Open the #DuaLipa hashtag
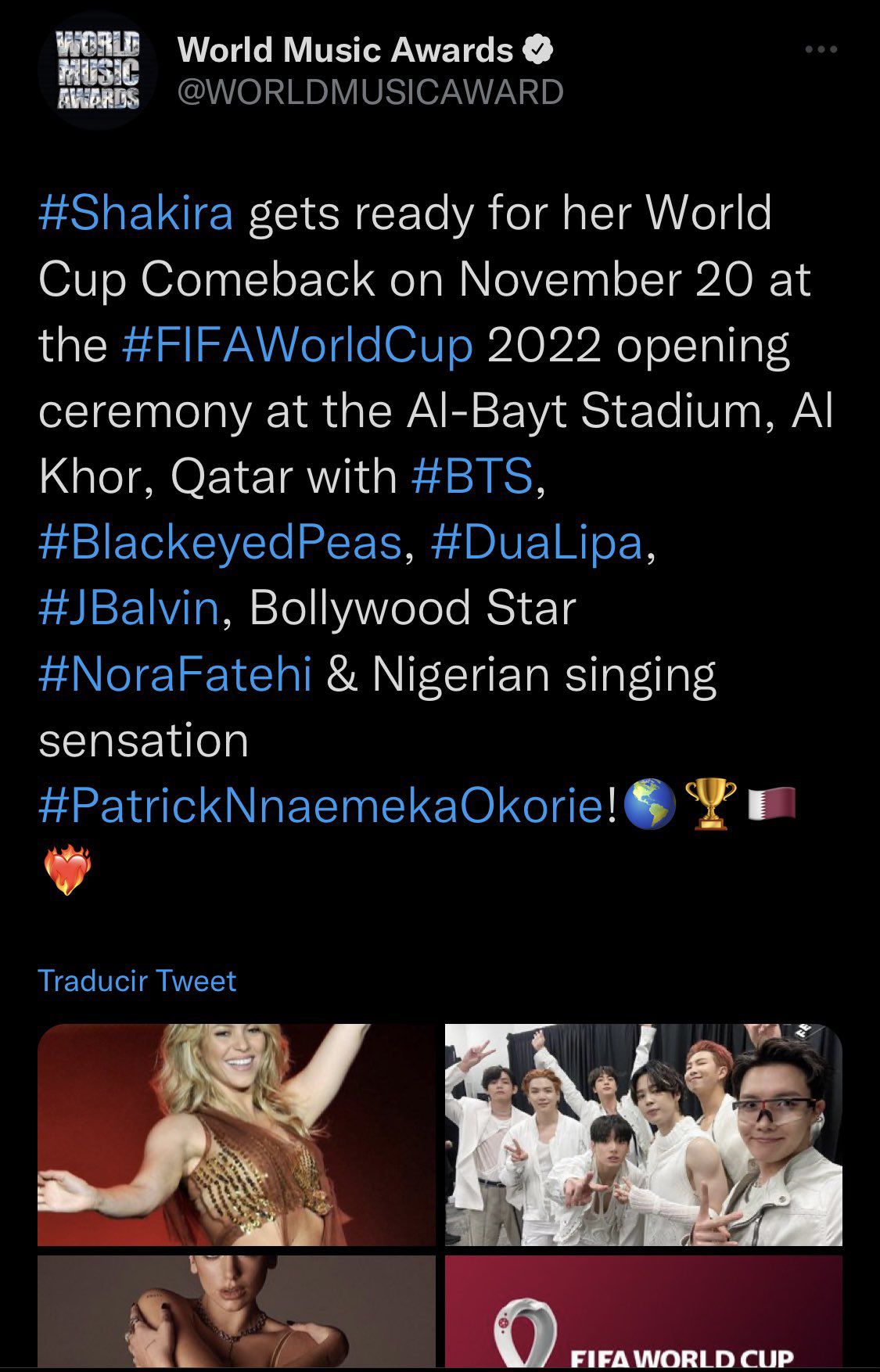Screen dimensions: 880x1372 pyautogui.click(x=536, y=542)
